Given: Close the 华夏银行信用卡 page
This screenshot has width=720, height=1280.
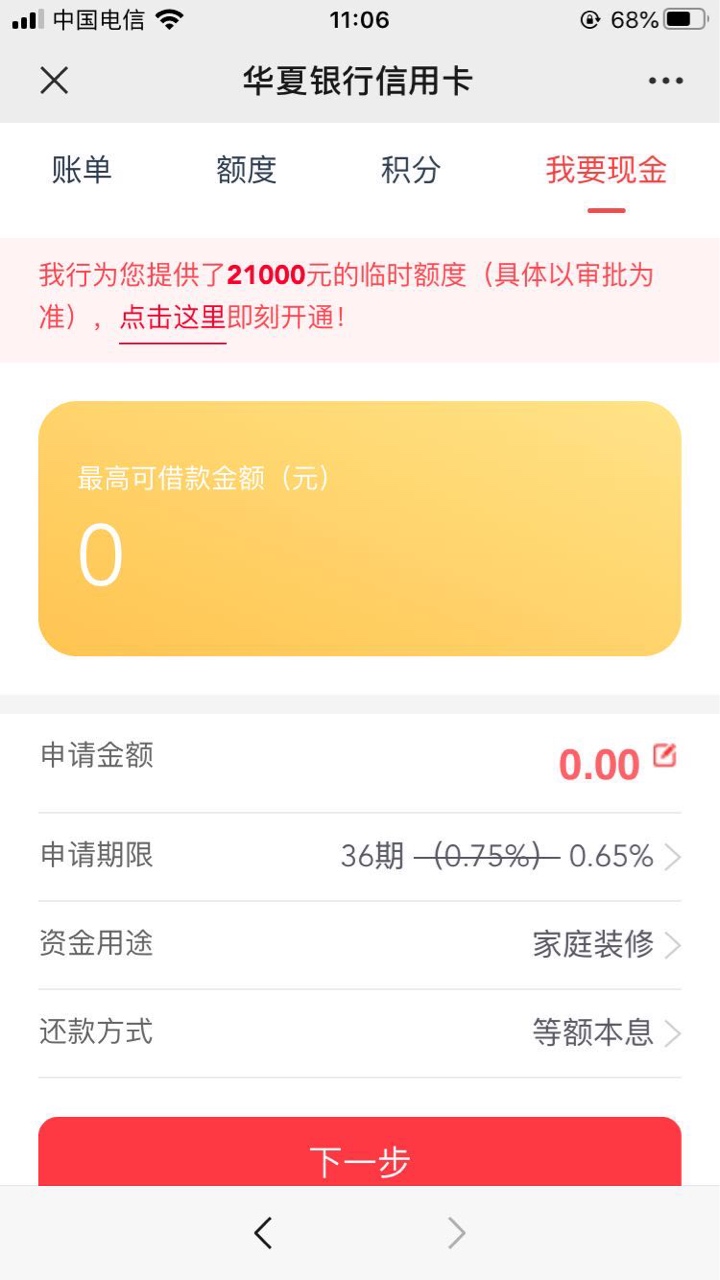Looking at the screenshot, I should [x=54, y=81].
